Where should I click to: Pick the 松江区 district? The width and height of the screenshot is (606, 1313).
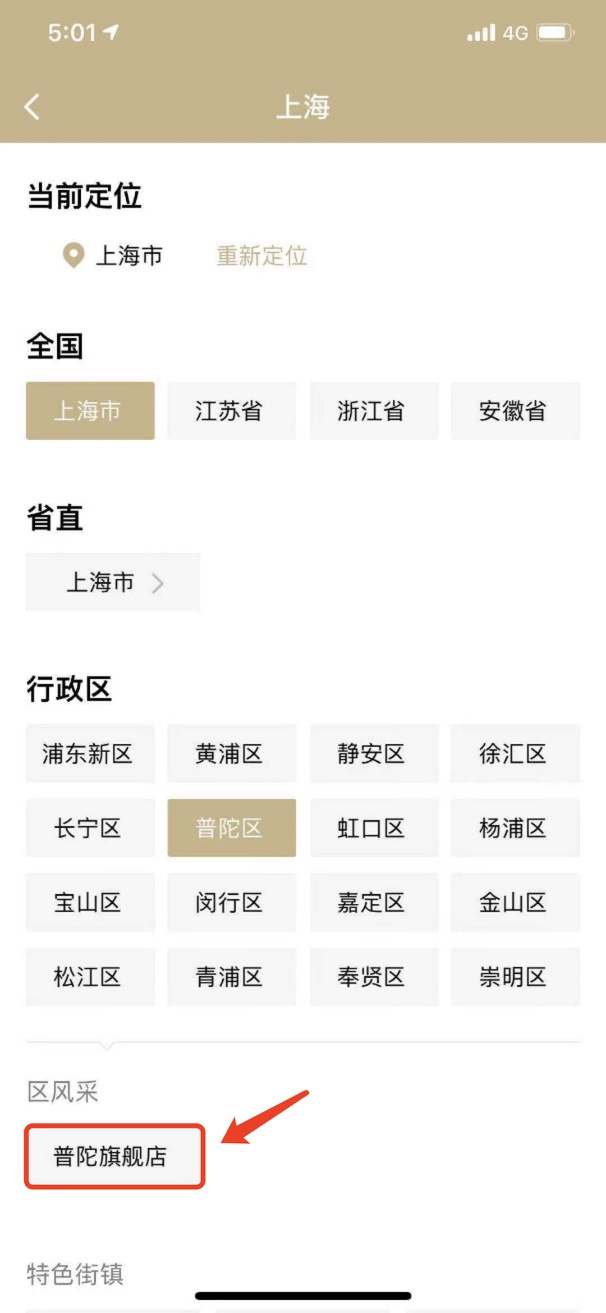(90, 977)
